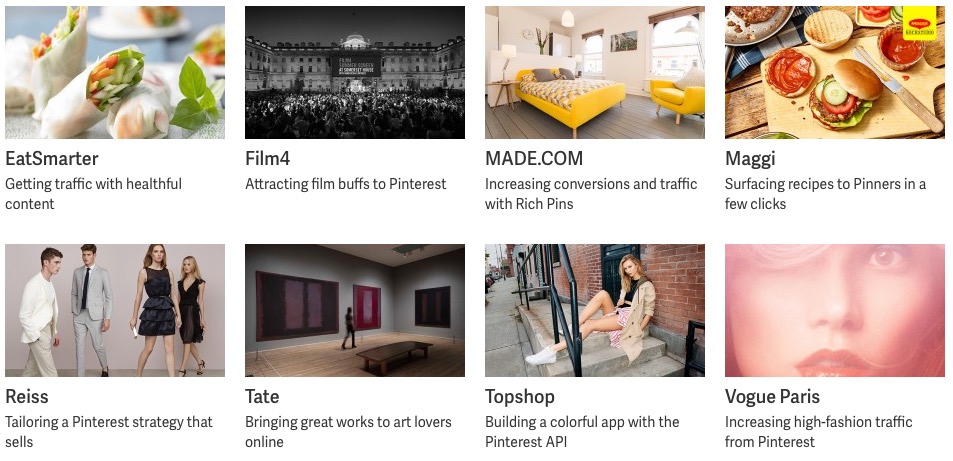Open the EatSmarter success story card
The width and height of the screenshot is (953, 461).
point(114,72)
